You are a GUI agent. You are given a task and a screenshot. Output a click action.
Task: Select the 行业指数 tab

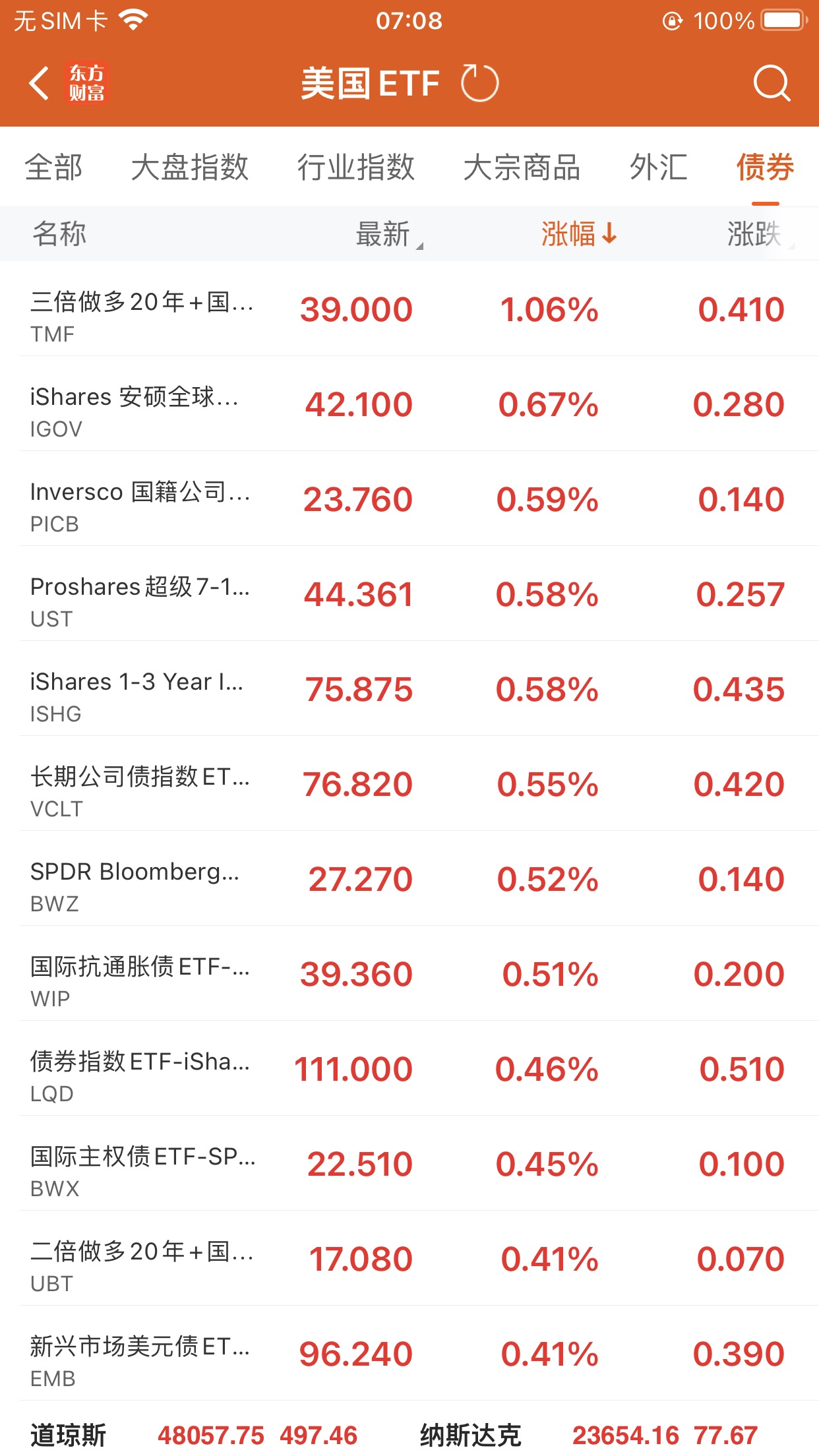(x=355, y=167)
